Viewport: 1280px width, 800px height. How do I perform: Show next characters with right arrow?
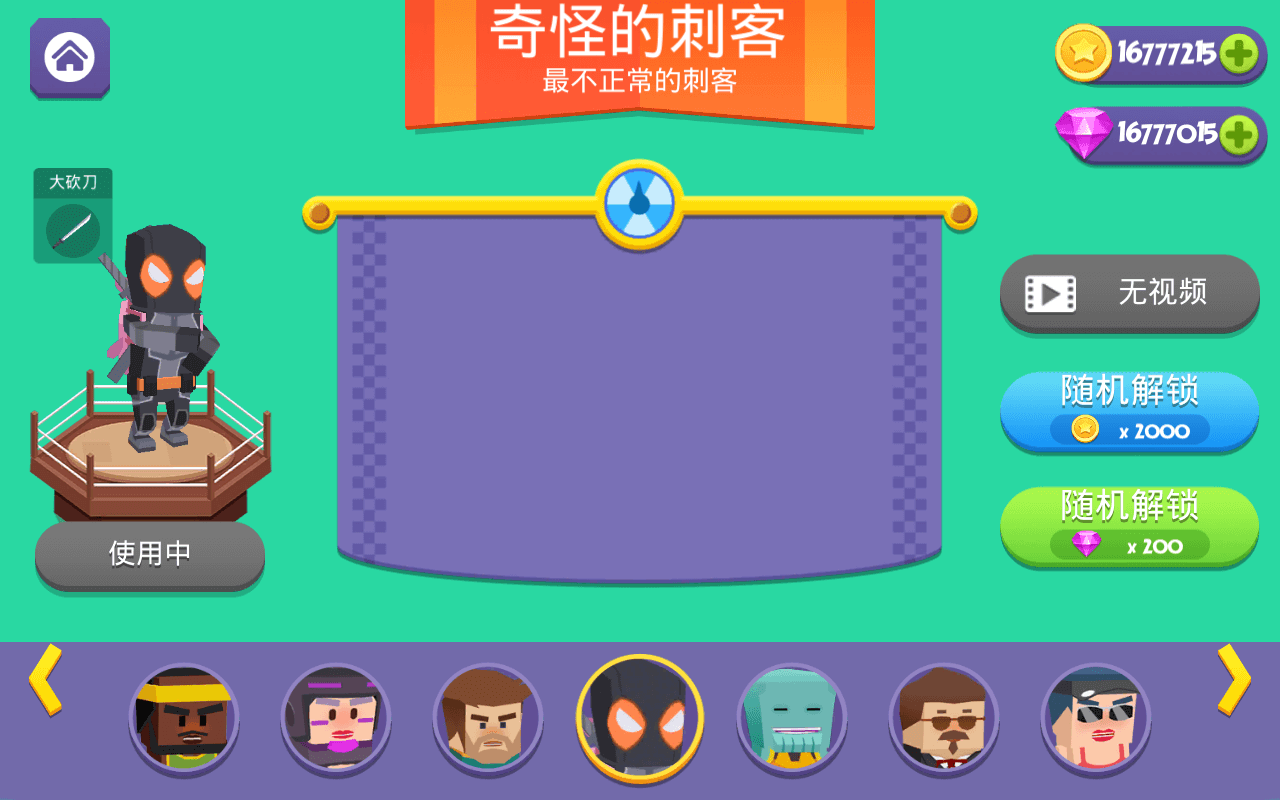point(1234,680)
